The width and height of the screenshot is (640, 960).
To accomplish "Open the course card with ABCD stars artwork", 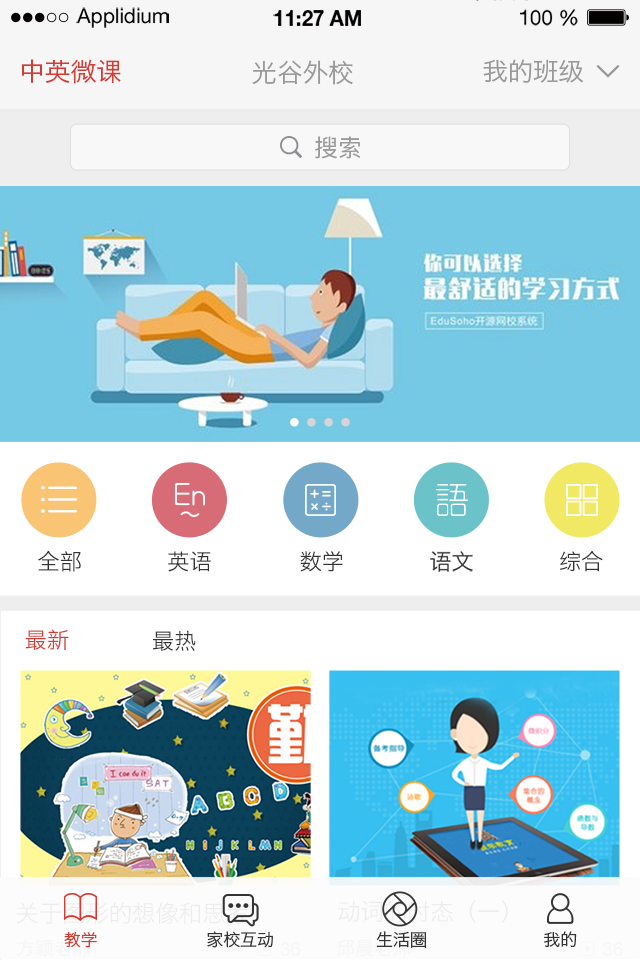I will [x=166, y=775].
